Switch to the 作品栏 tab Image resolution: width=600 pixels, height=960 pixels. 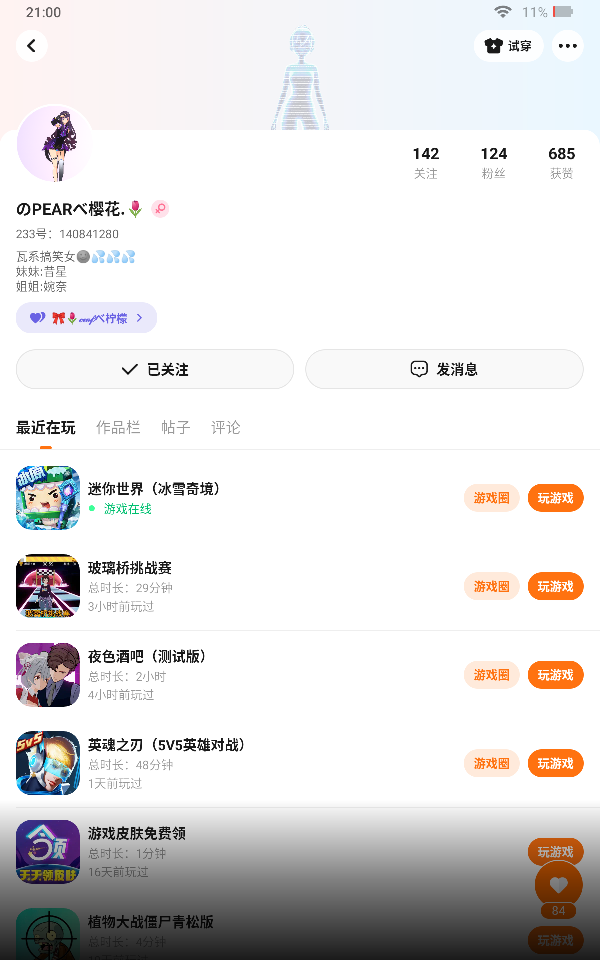click(x=118, y=427)
